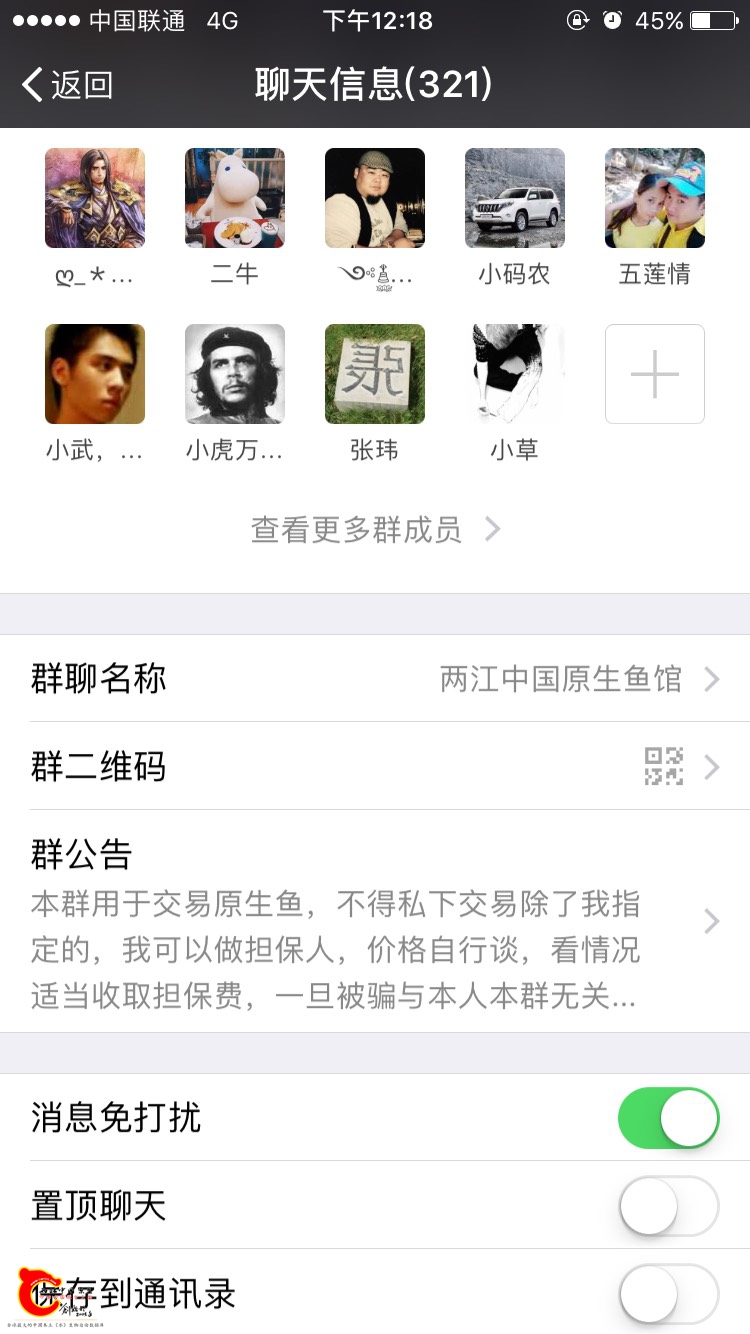Open member 五莲情's profile
Viewport: 750px width, 1334px height.
tap(655, 198)
